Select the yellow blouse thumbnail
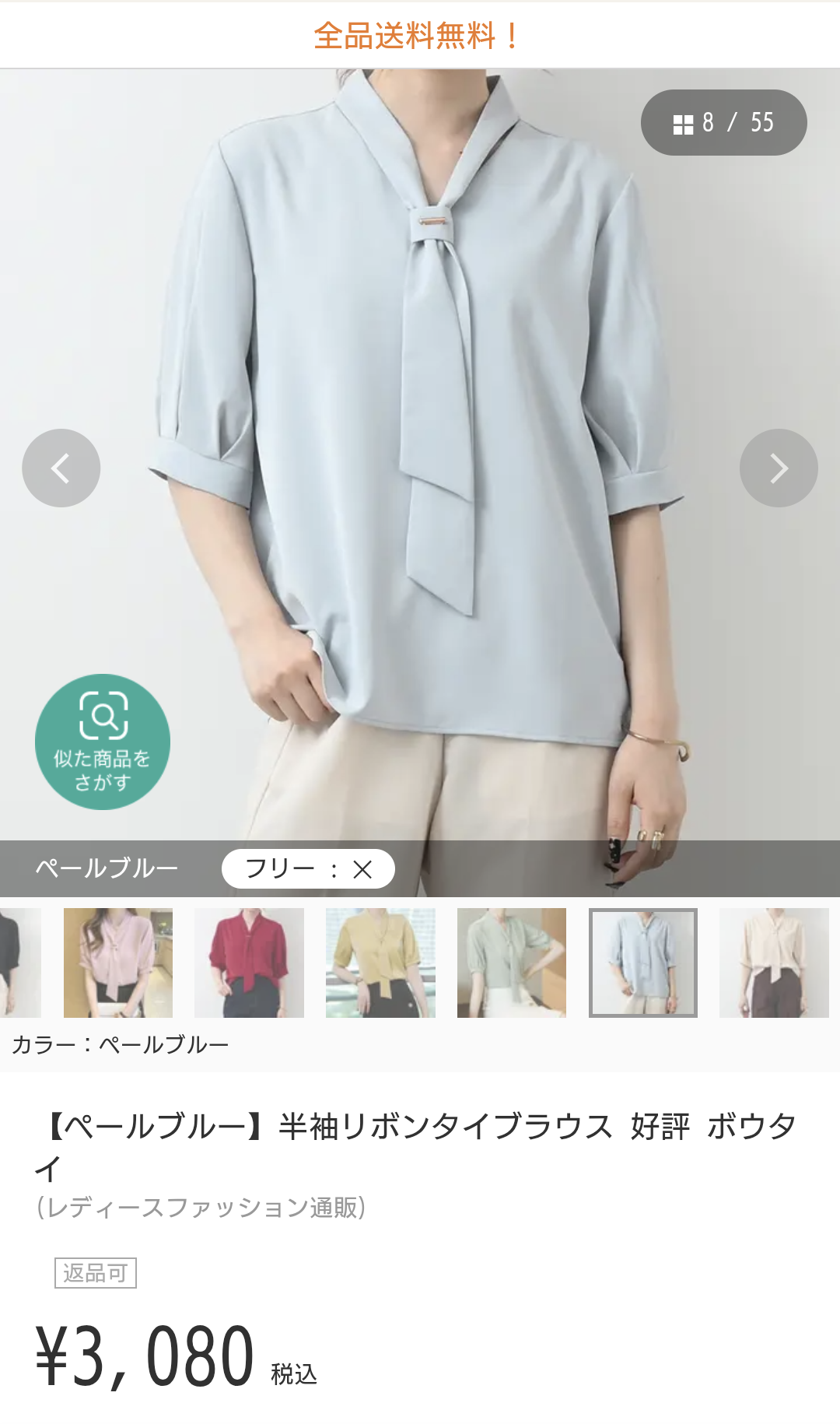840x1424 pixels. (380, 963)
